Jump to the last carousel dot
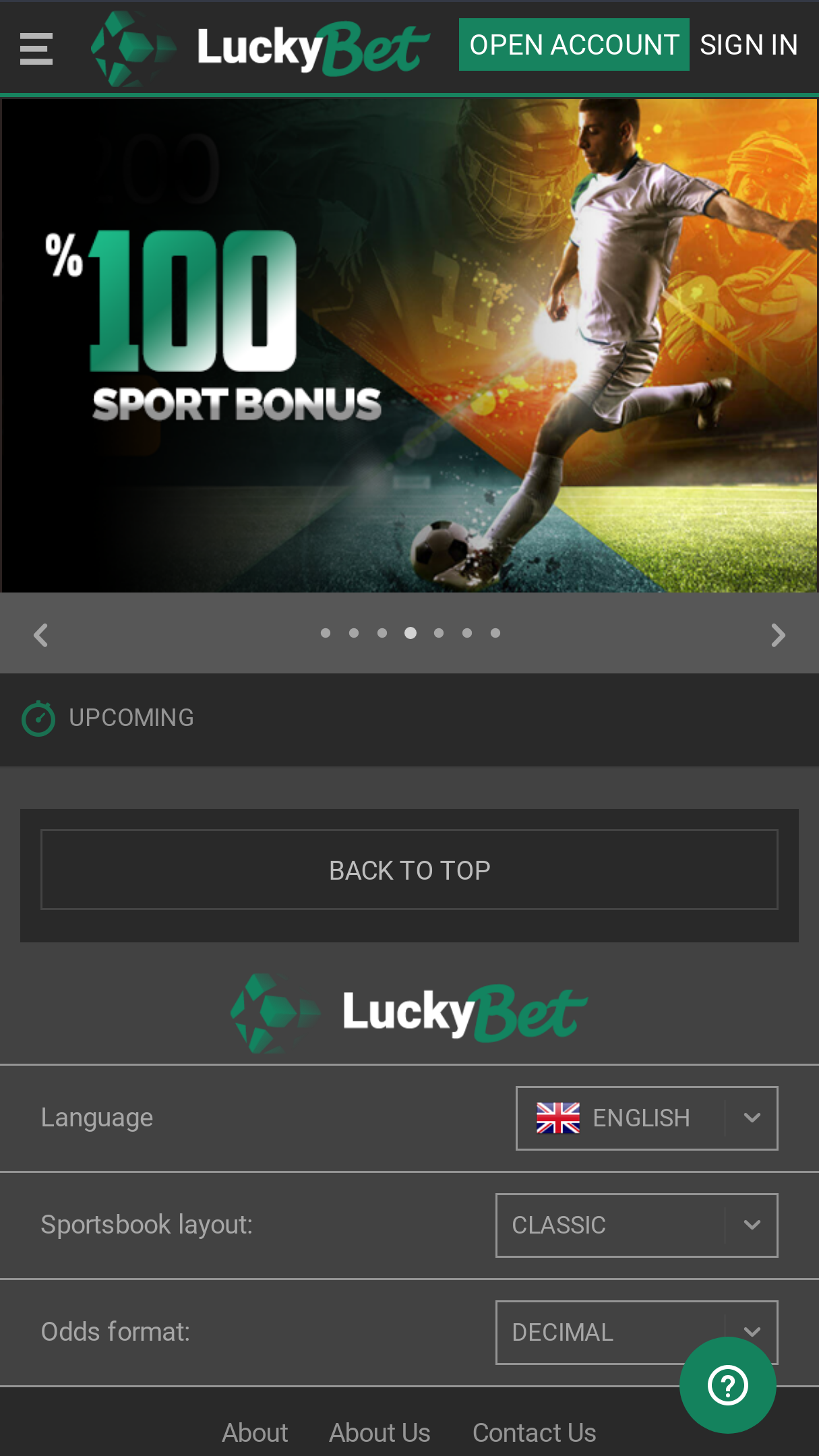This screenshot has width=819, height=1456. (x=495, y=633)
